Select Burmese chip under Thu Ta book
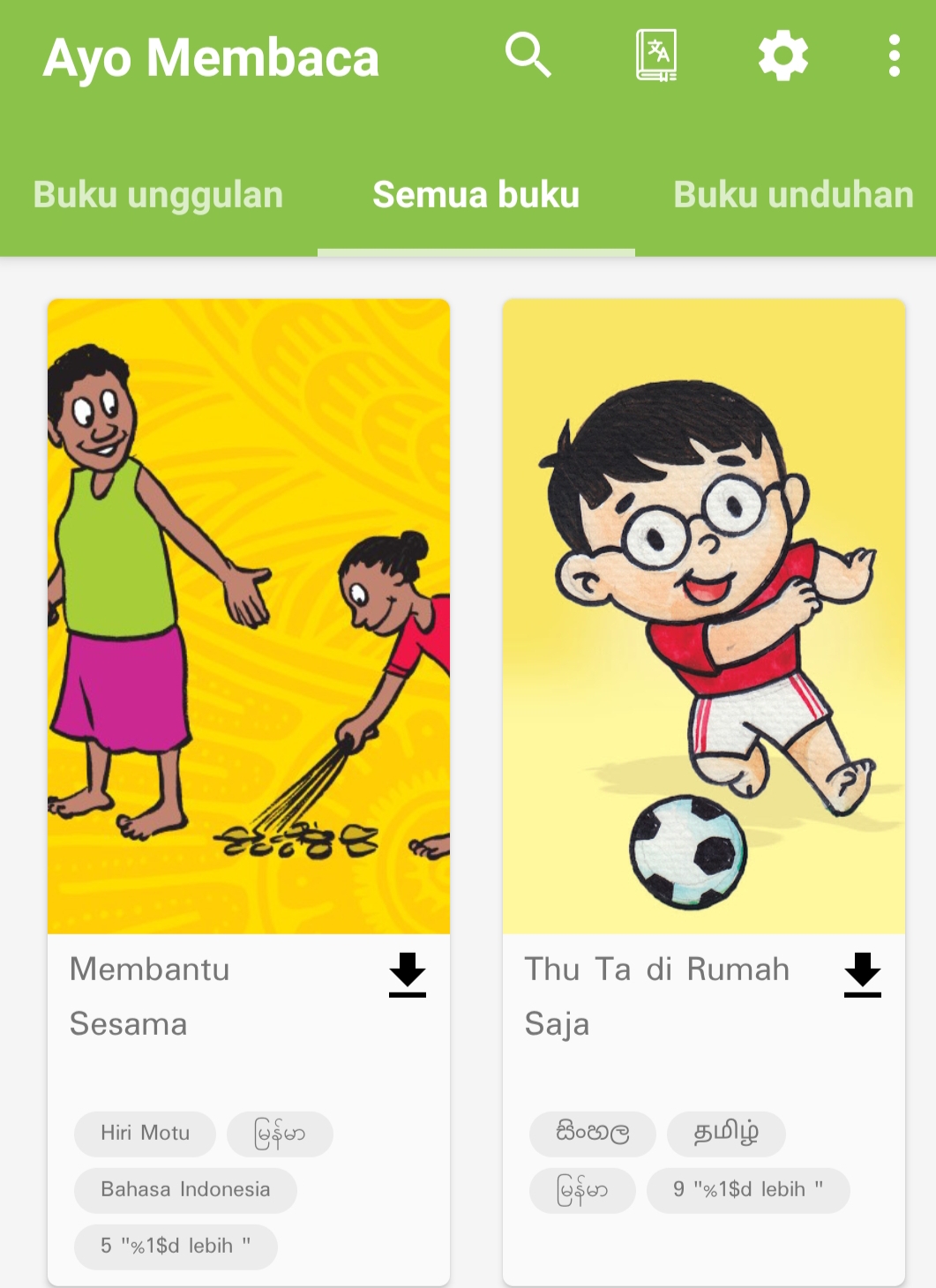This screenshot has height=1288, width=936. (x=582, y=1190)
